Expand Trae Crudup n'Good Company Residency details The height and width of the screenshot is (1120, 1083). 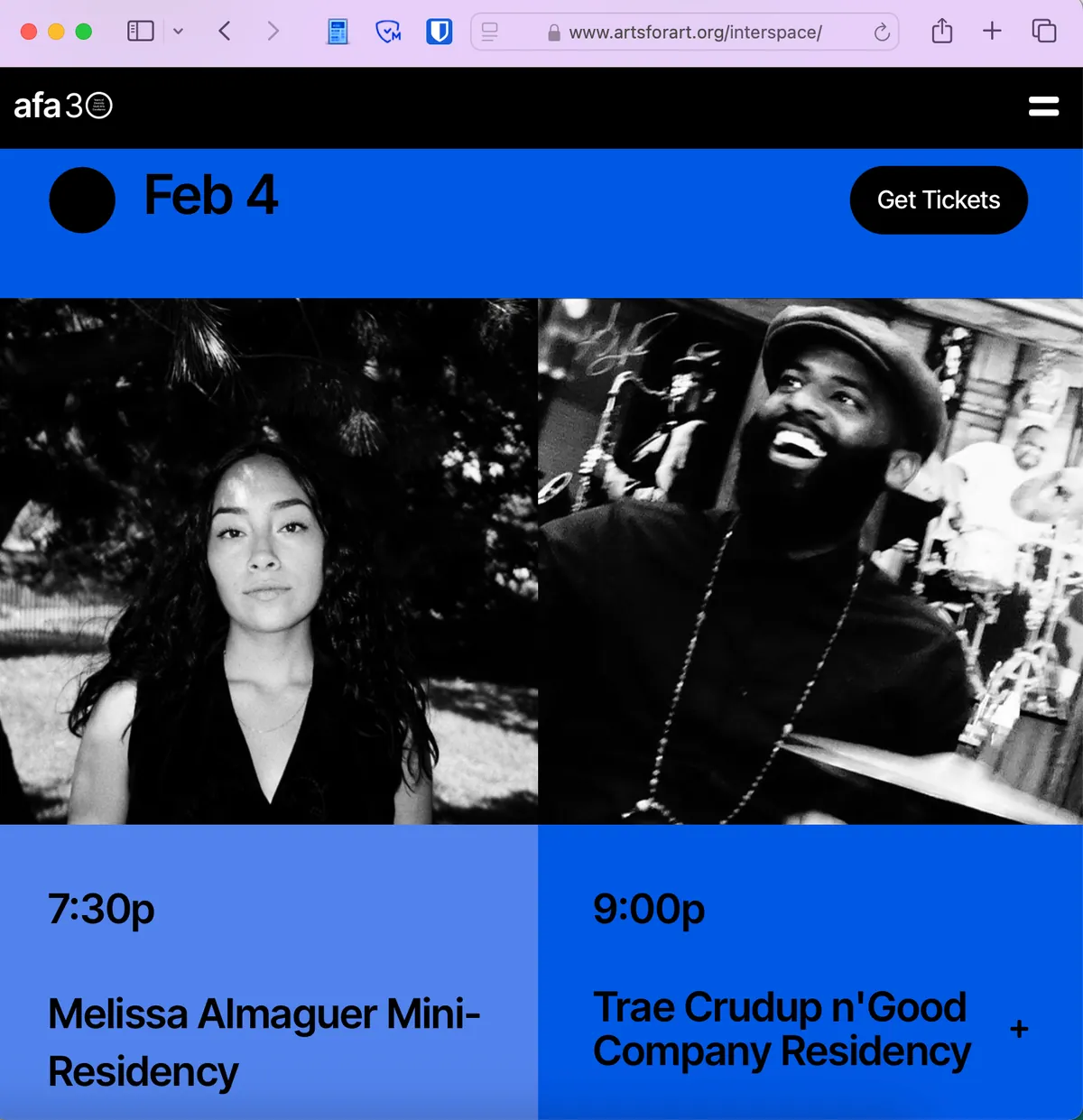pos(1019,1029)
